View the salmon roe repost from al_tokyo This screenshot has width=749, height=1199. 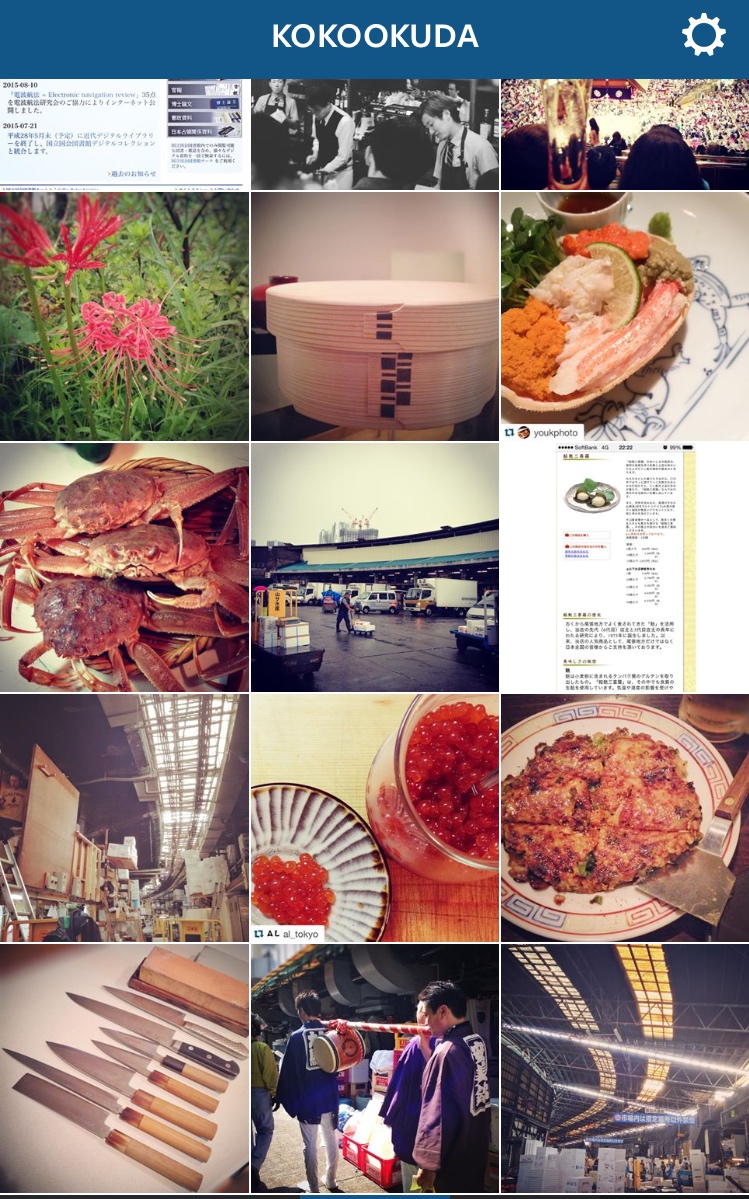pyautogui.click(x=374, y=817)
